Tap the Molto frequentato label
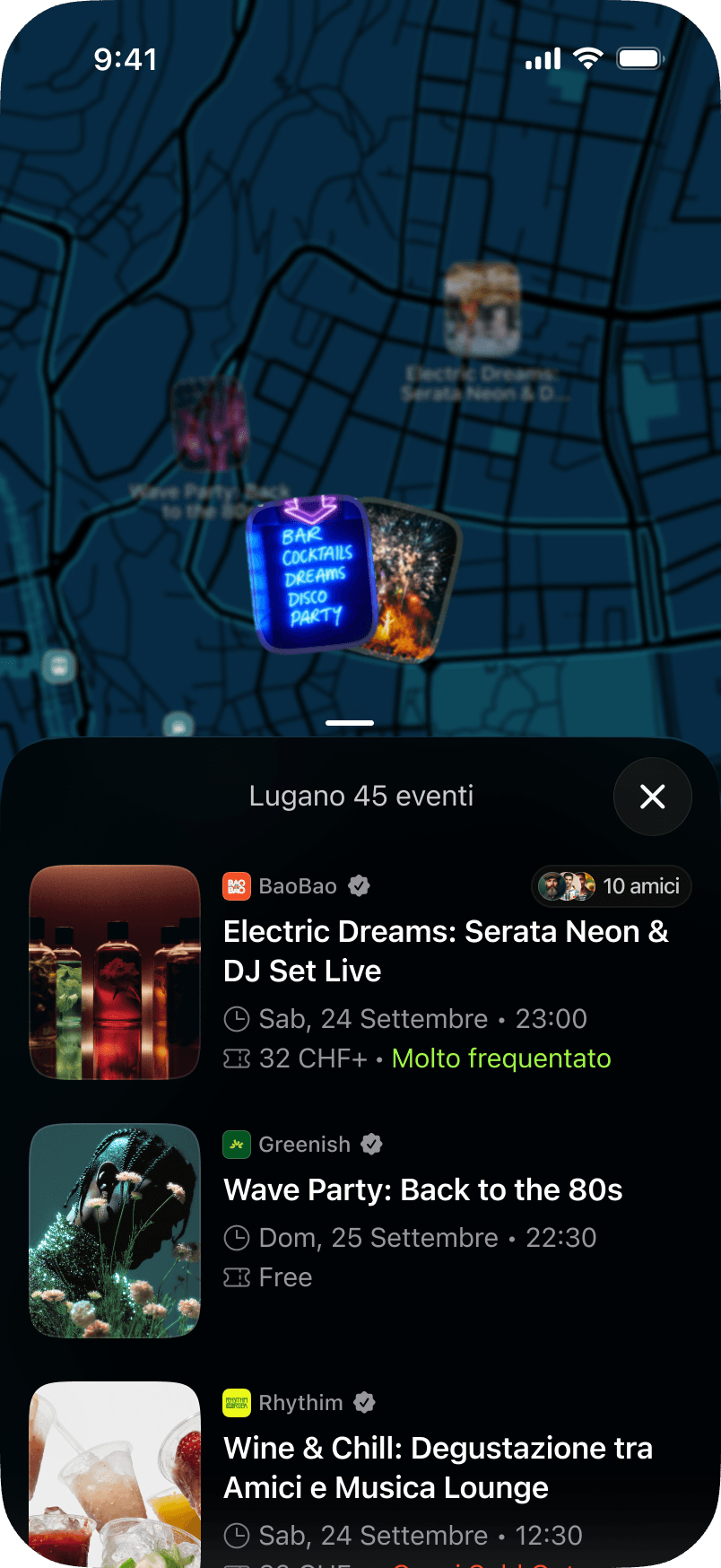Viewport: 721px width, 1568px height. point(500,1058)
